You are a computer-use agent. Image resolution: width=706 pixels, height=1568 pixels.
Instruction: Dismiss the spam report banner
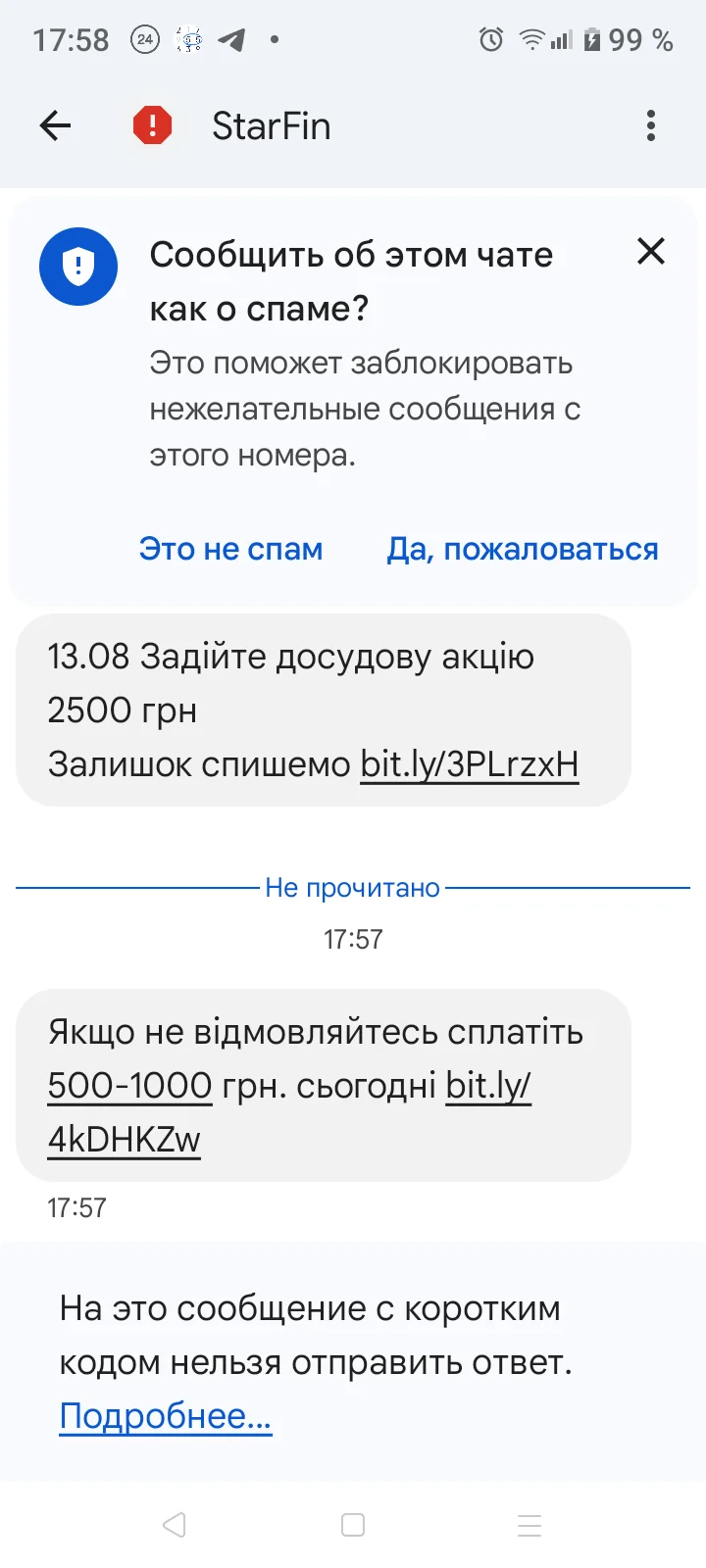point(650,252)
